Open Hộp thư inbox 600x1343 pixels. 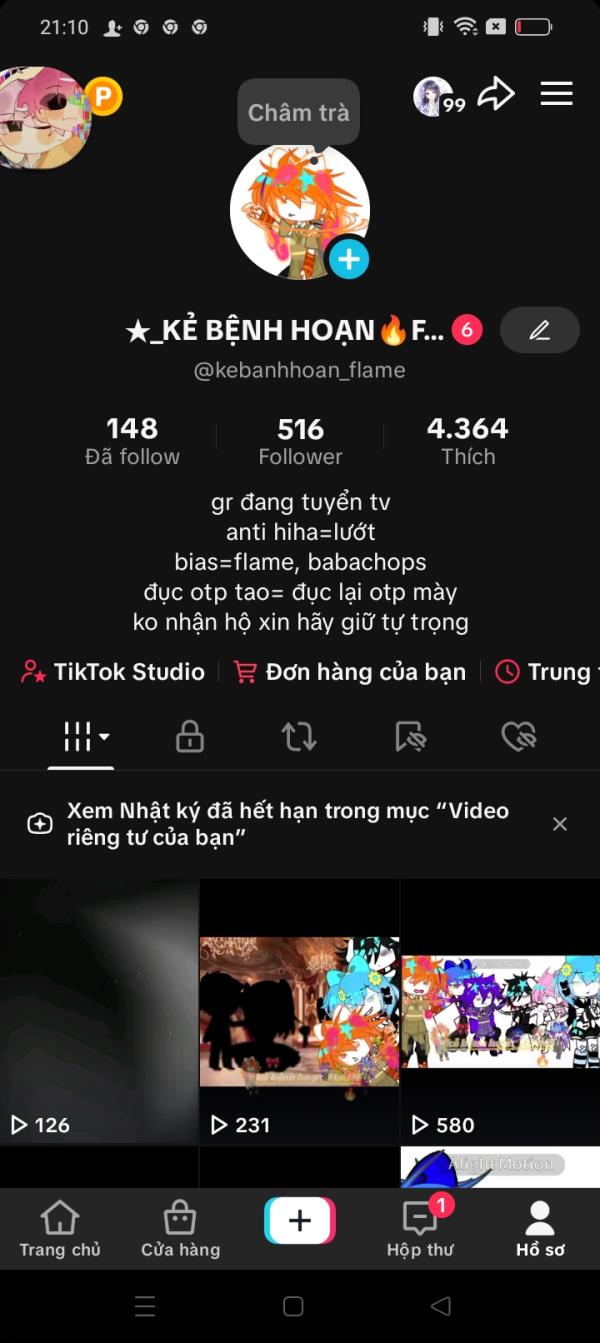click(420, 1230)
